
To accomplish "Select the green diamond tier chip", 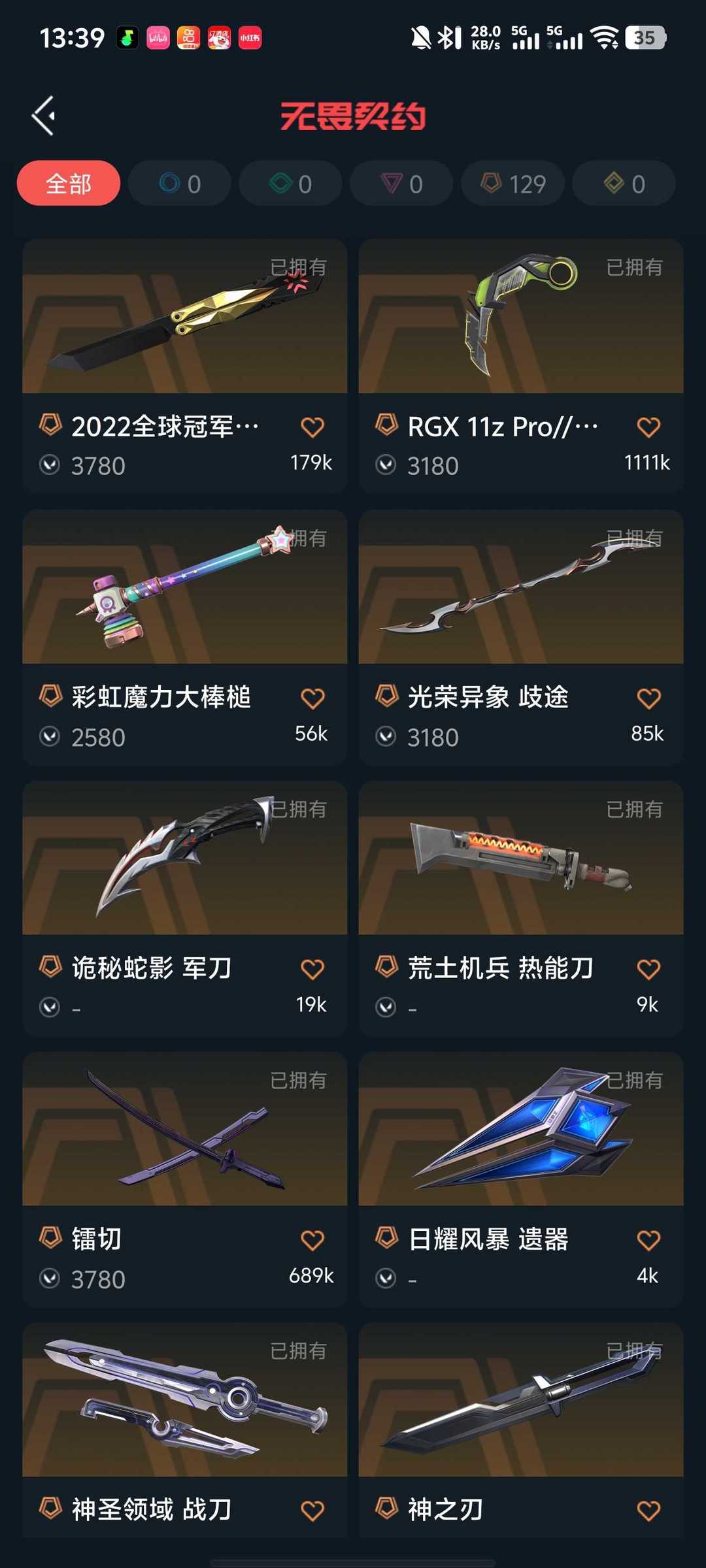I will pos(291,184).
